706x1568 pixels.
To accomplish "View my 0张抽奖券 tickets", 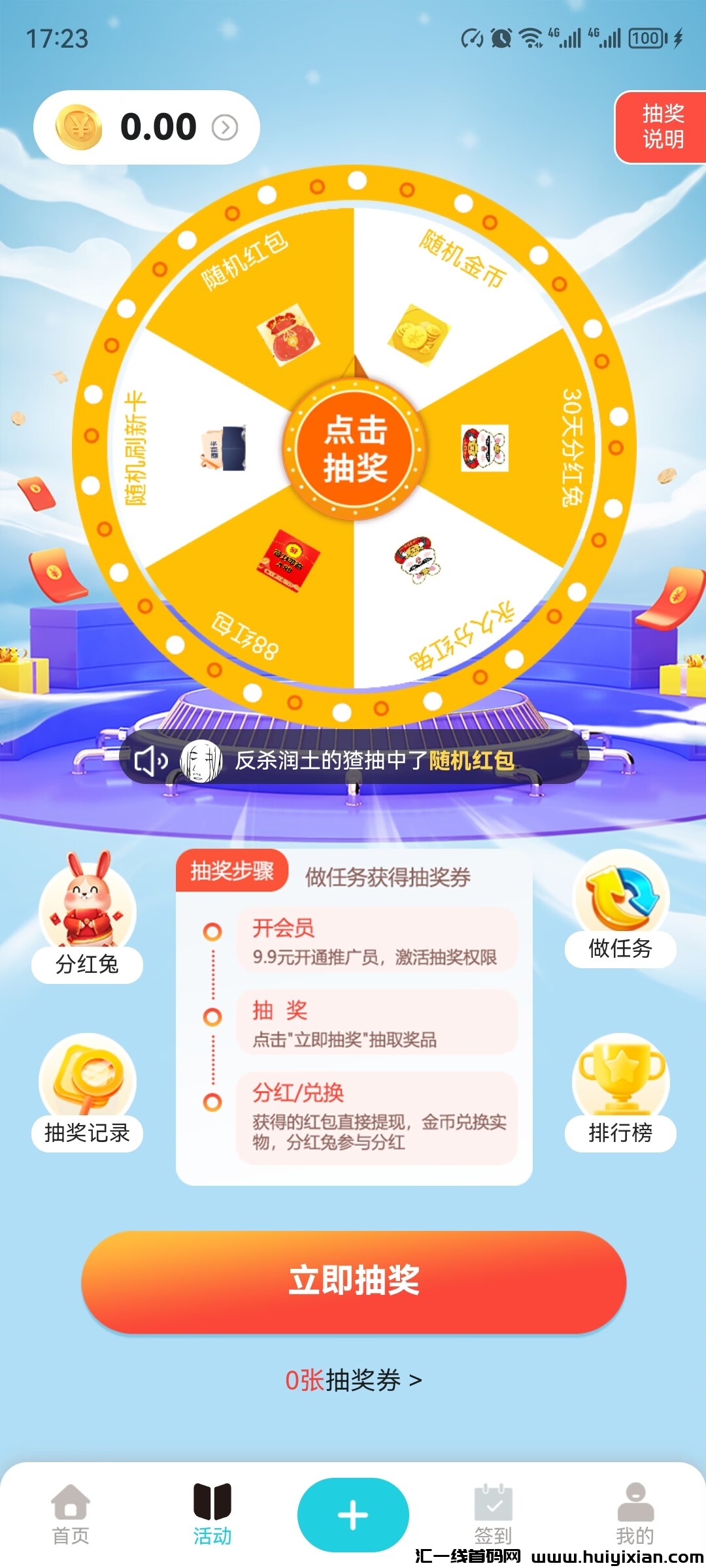I will coord(354,1380).
